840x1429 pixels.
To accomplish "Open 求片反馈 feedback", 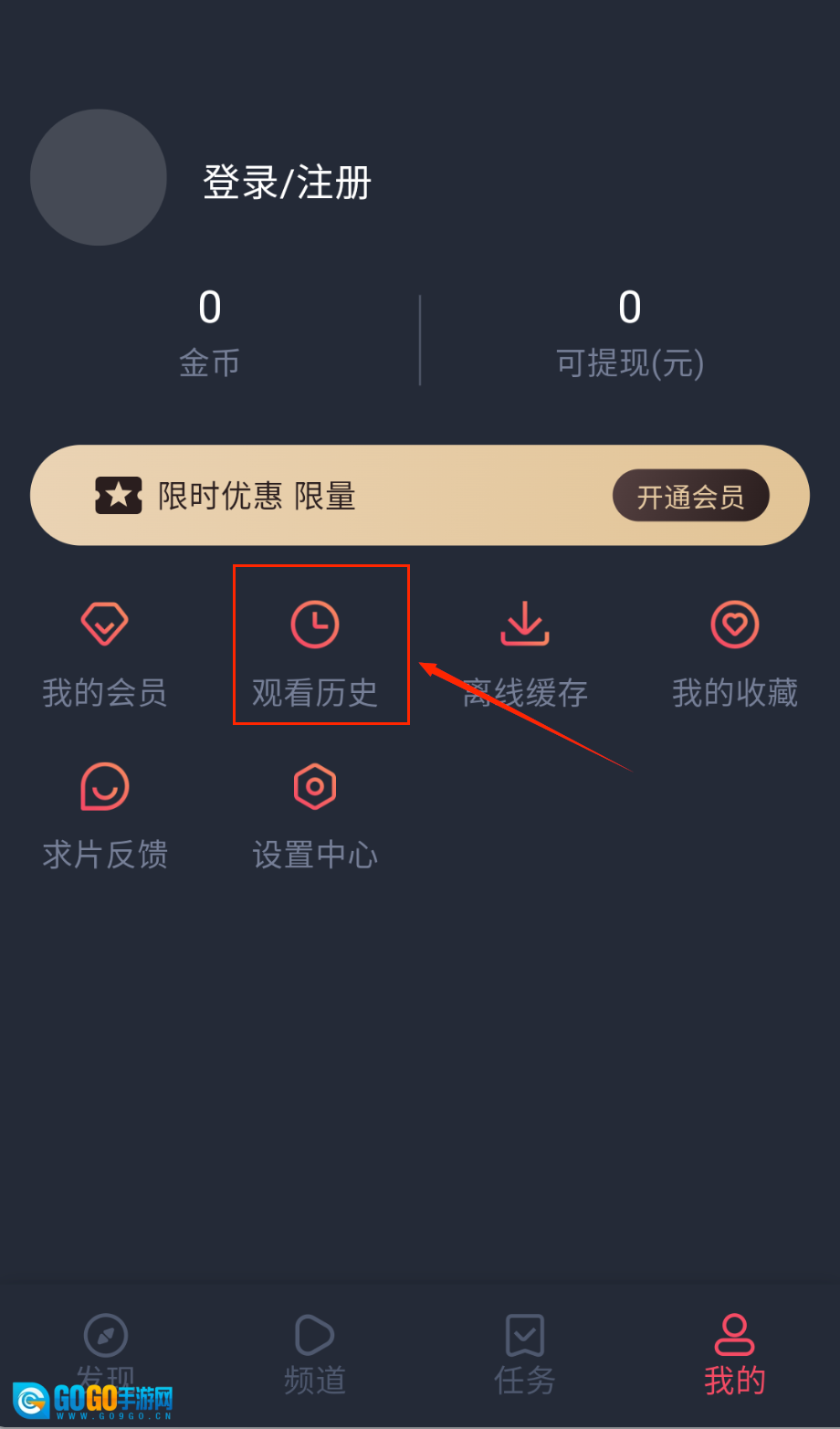I will click(x=105, y=815).
